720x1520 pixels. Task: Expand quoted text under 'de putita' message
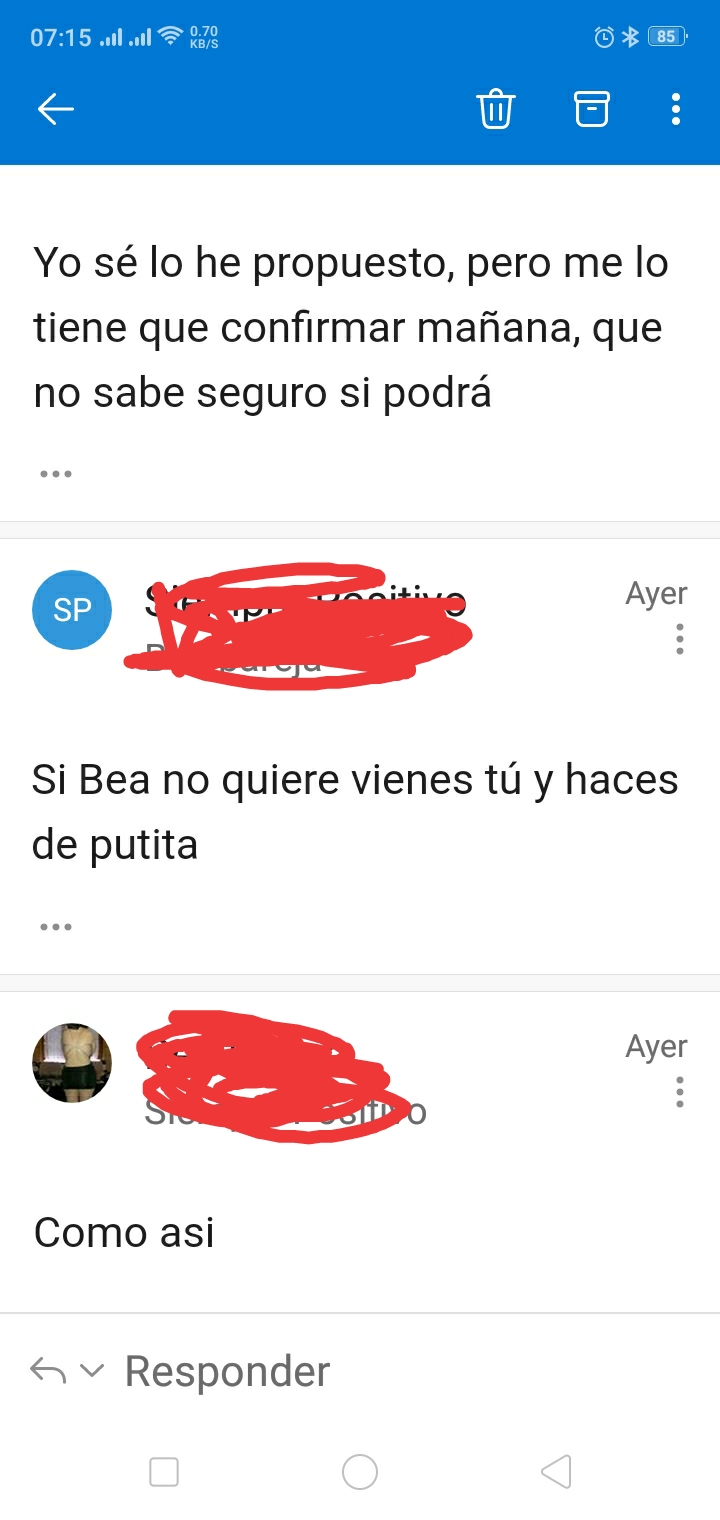coord(56,927)
